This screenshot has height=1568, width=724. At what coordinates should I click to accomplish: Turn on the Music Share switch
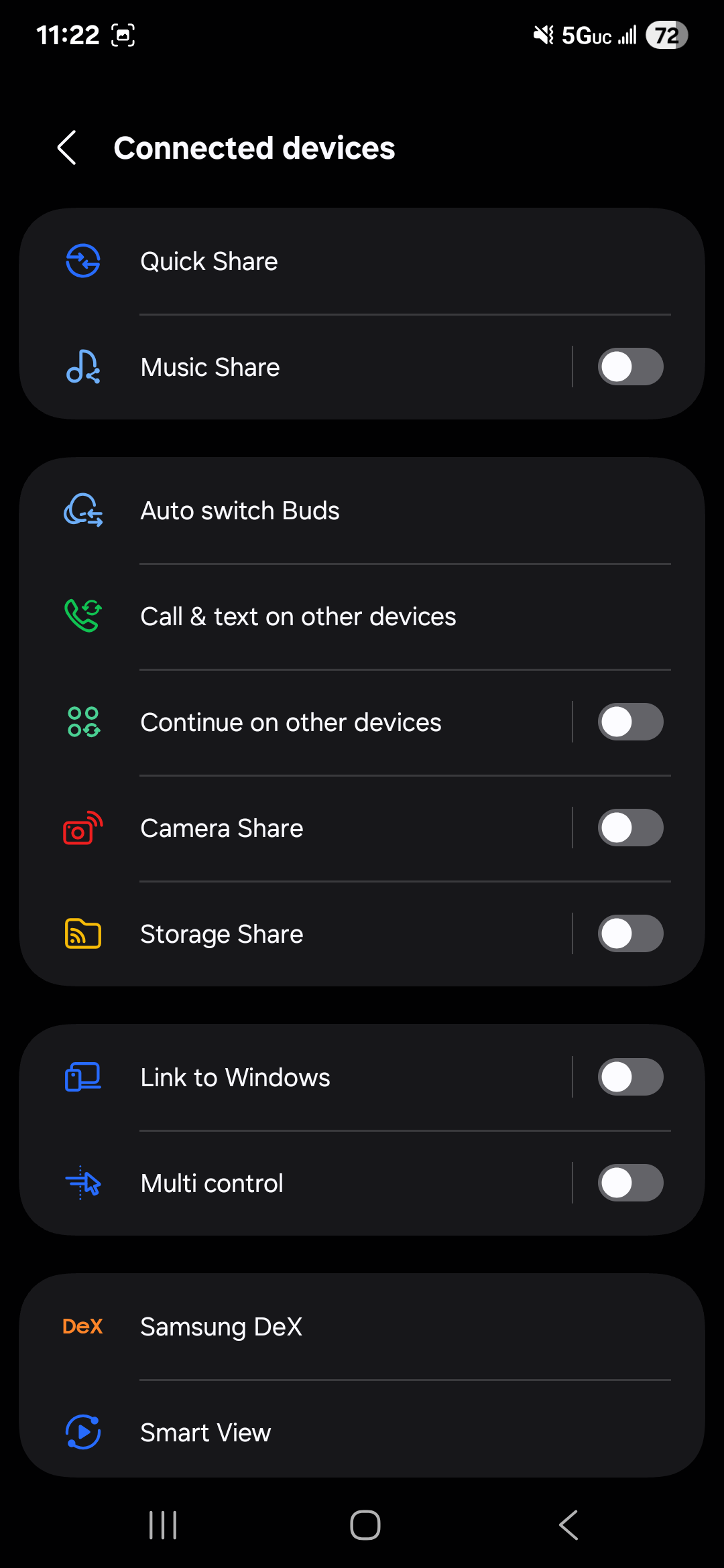point(630,367)
